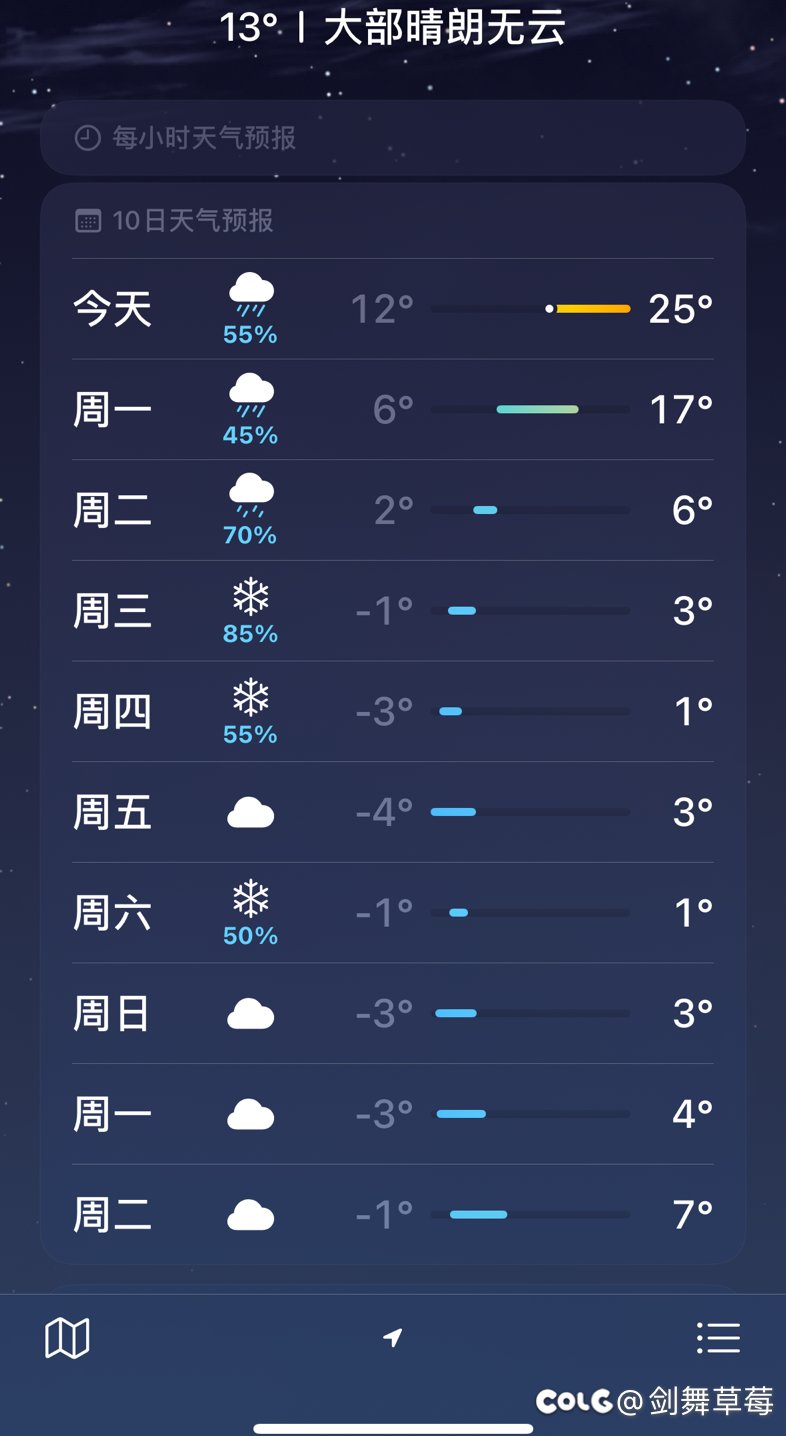Open today's forecast row (今天)
This screenshot has width=786, height=1436.
pyautogui.click(x=392, y=309)
